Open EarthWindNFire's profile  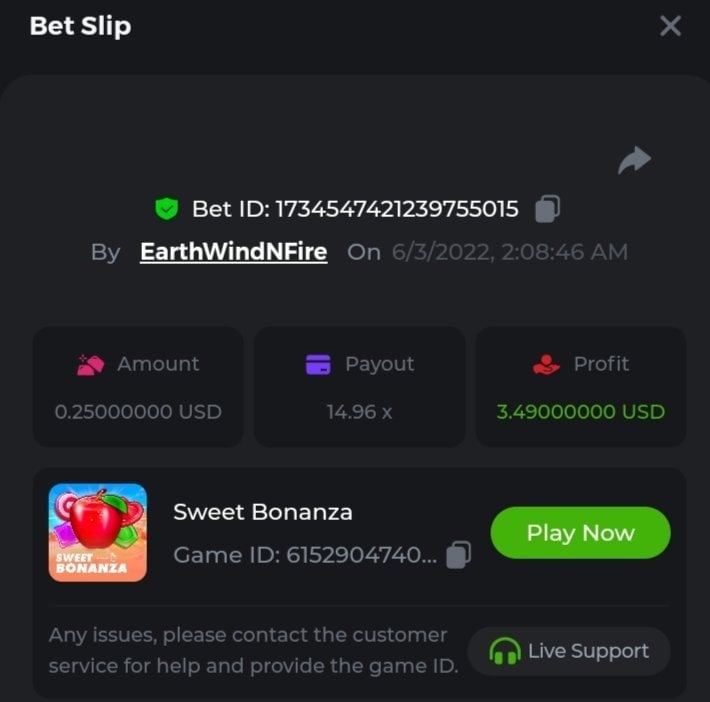point(233,252)
